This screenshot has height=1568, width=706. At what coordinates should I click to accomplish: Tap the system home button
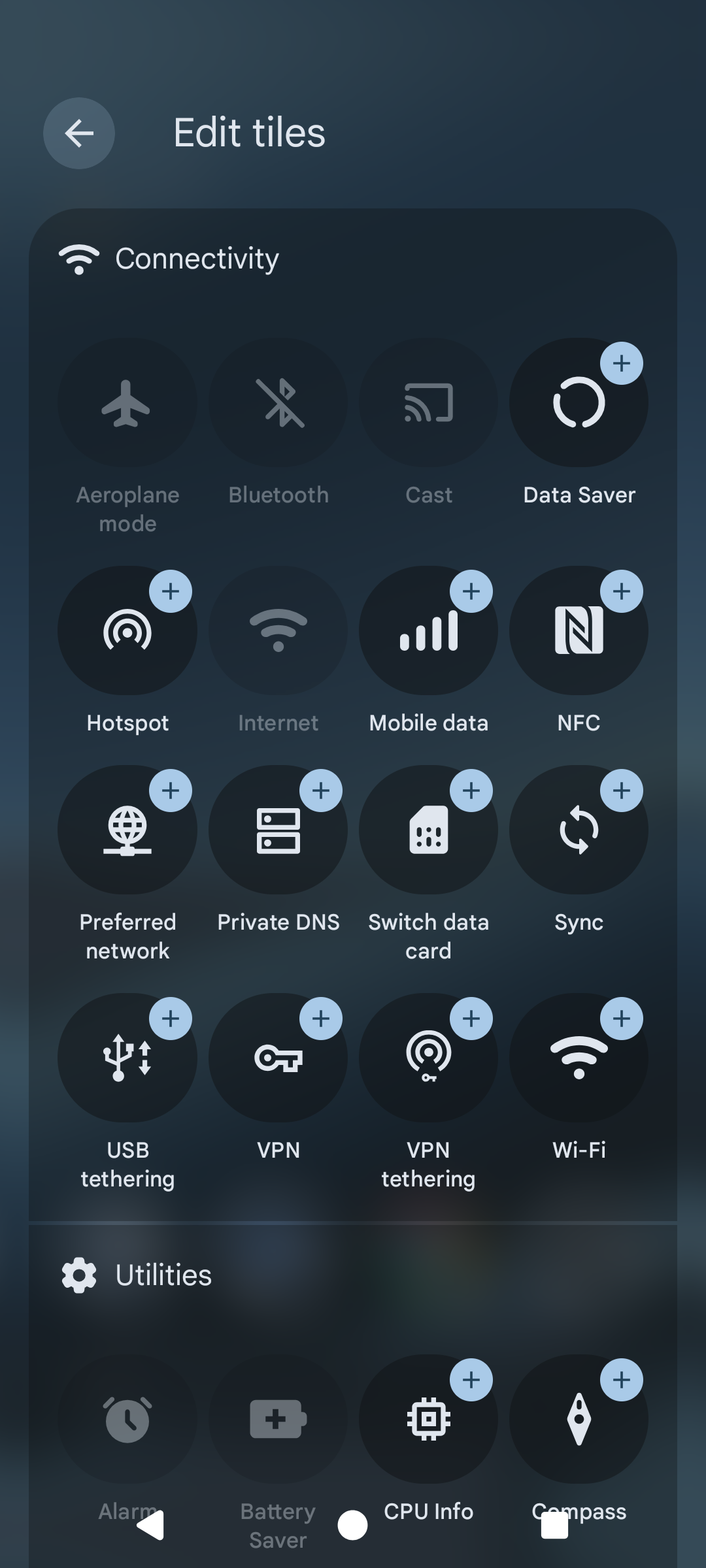click(x=352, y=1526)
